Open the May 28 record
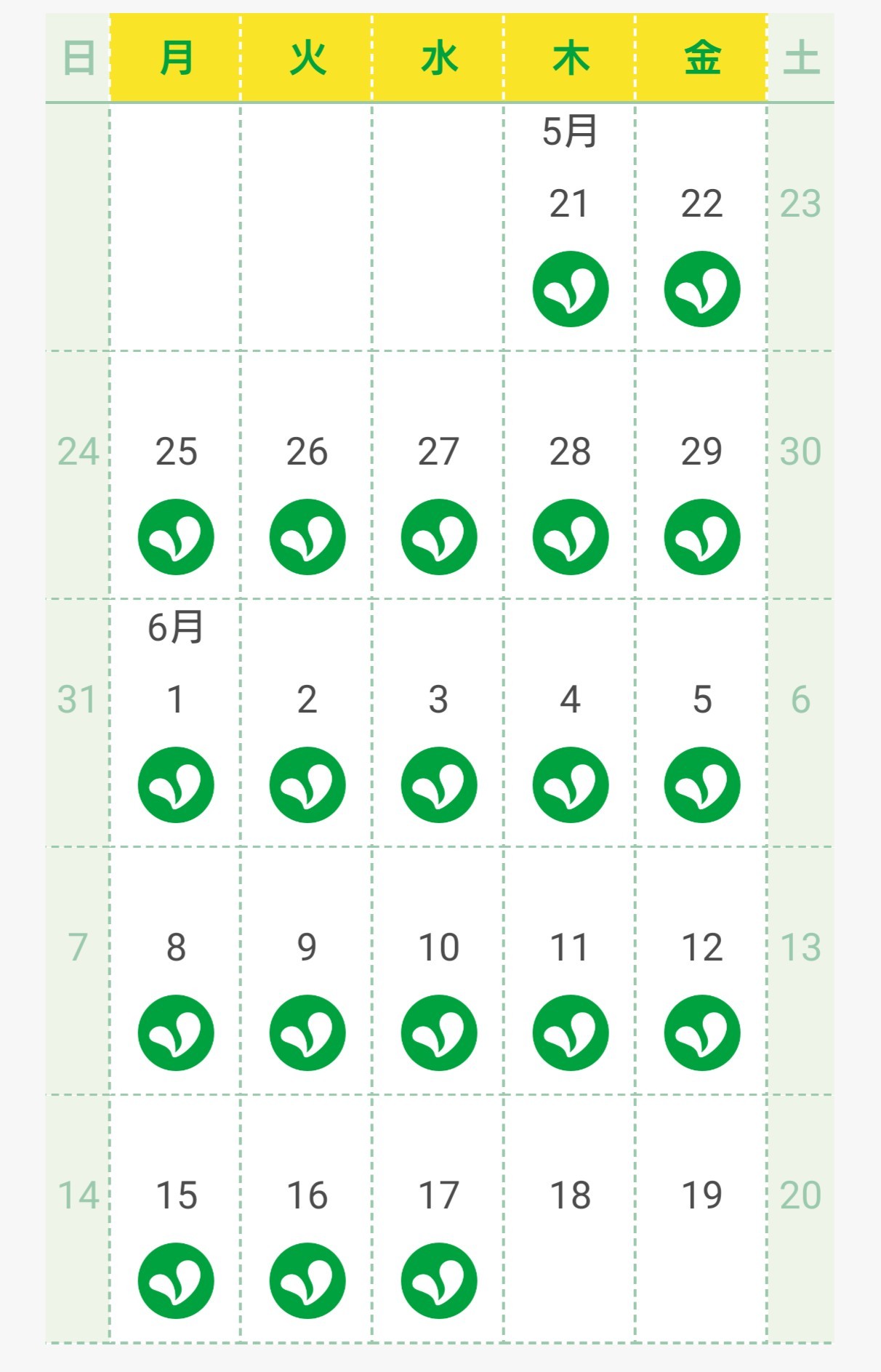The height and width of the screenshot is (1372, 881). [570, 537]
